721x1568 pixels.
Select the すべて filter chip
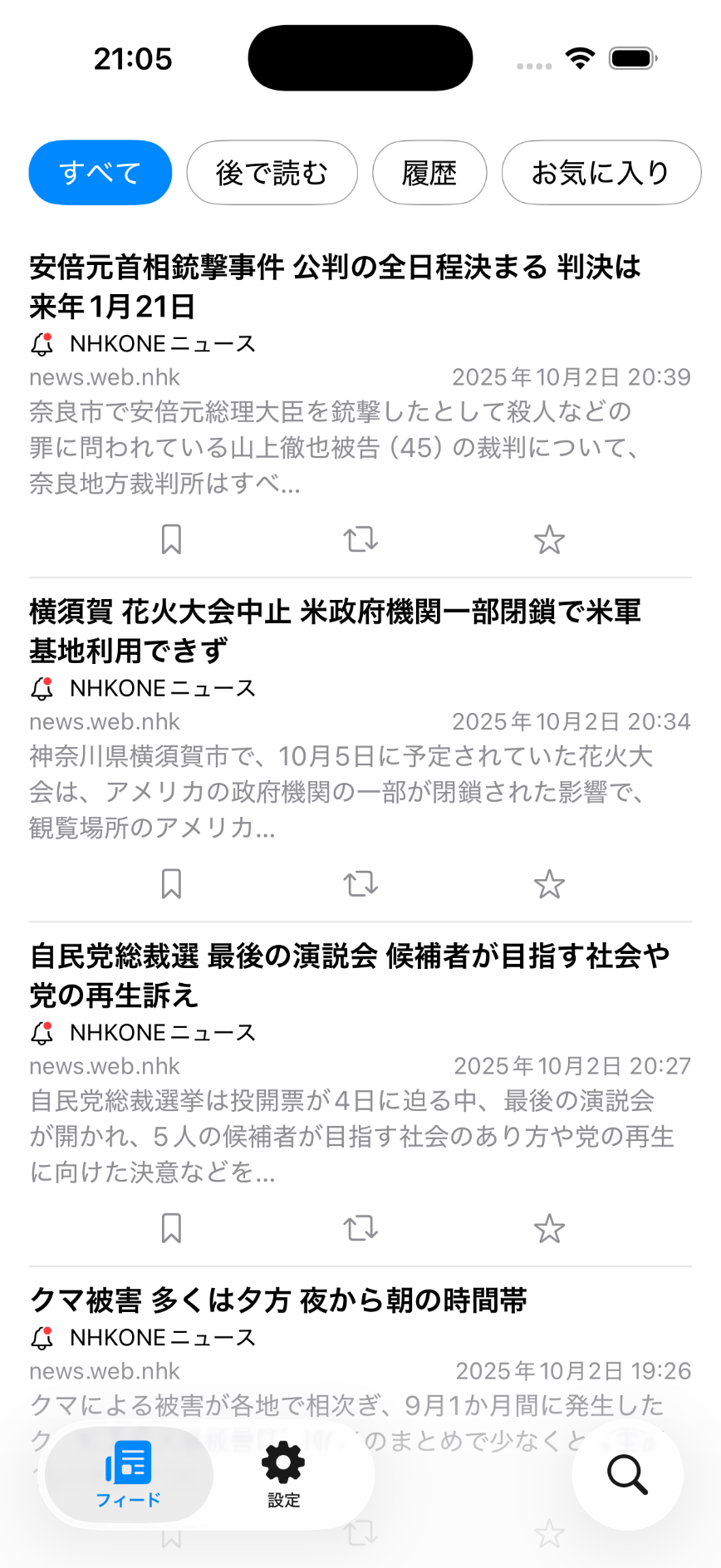click(100, 173)
